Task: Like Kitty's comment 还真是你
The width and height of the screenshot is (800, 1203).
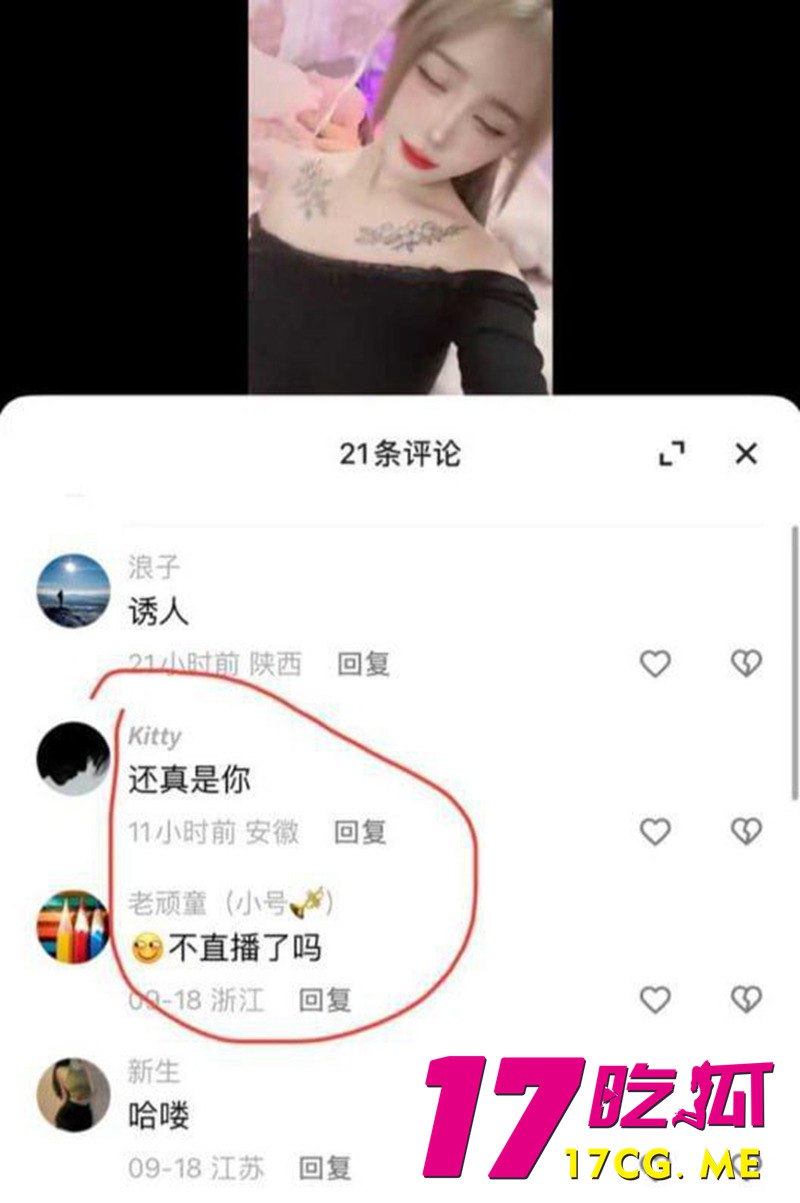Action: click(x=655, y=831)
